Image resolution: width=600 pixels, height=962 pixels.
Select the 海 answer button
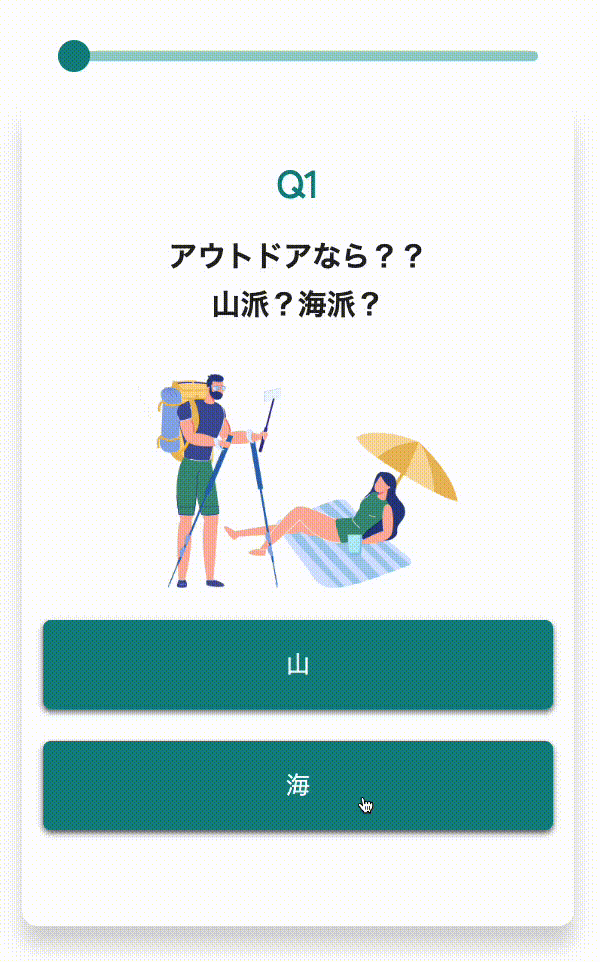point(298,785)
